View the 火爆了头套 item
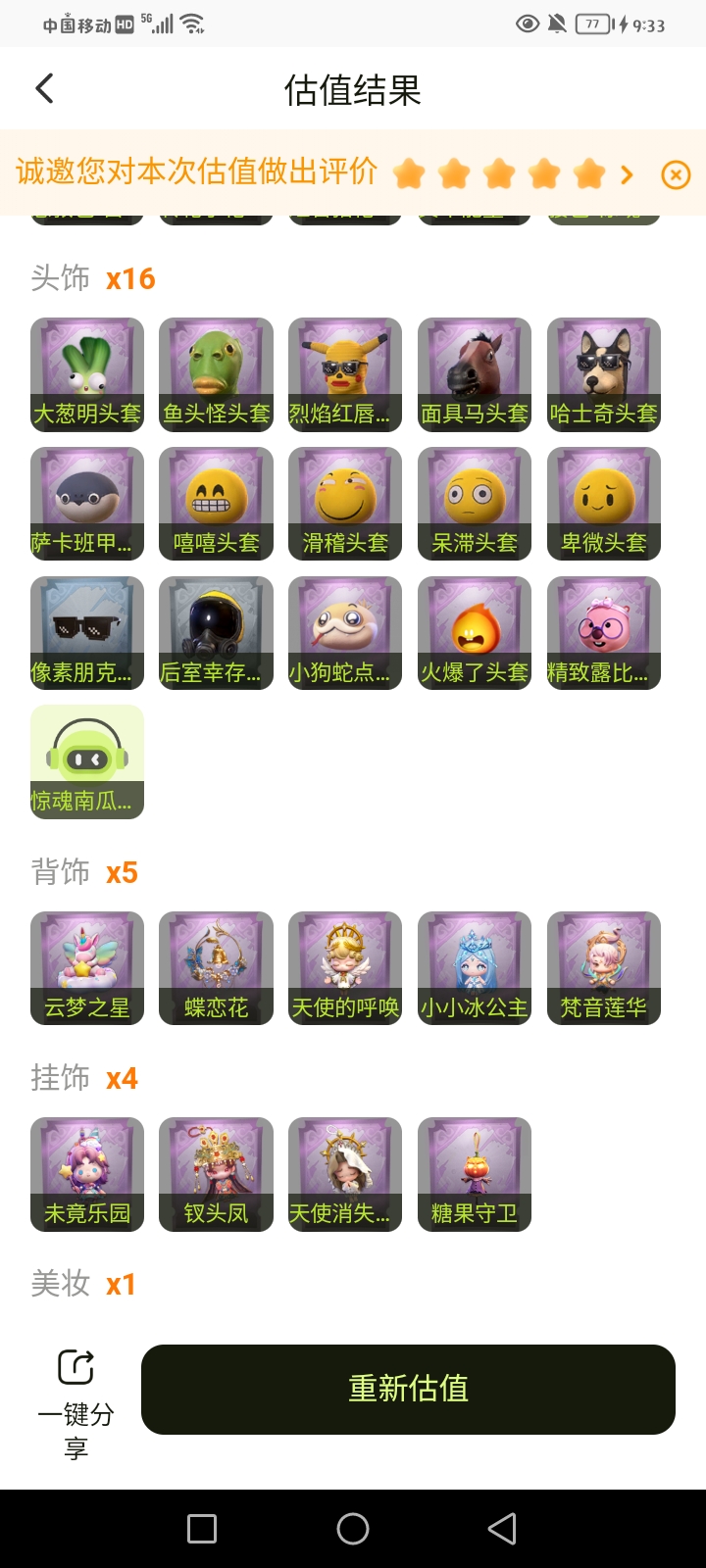 (475, 633)
